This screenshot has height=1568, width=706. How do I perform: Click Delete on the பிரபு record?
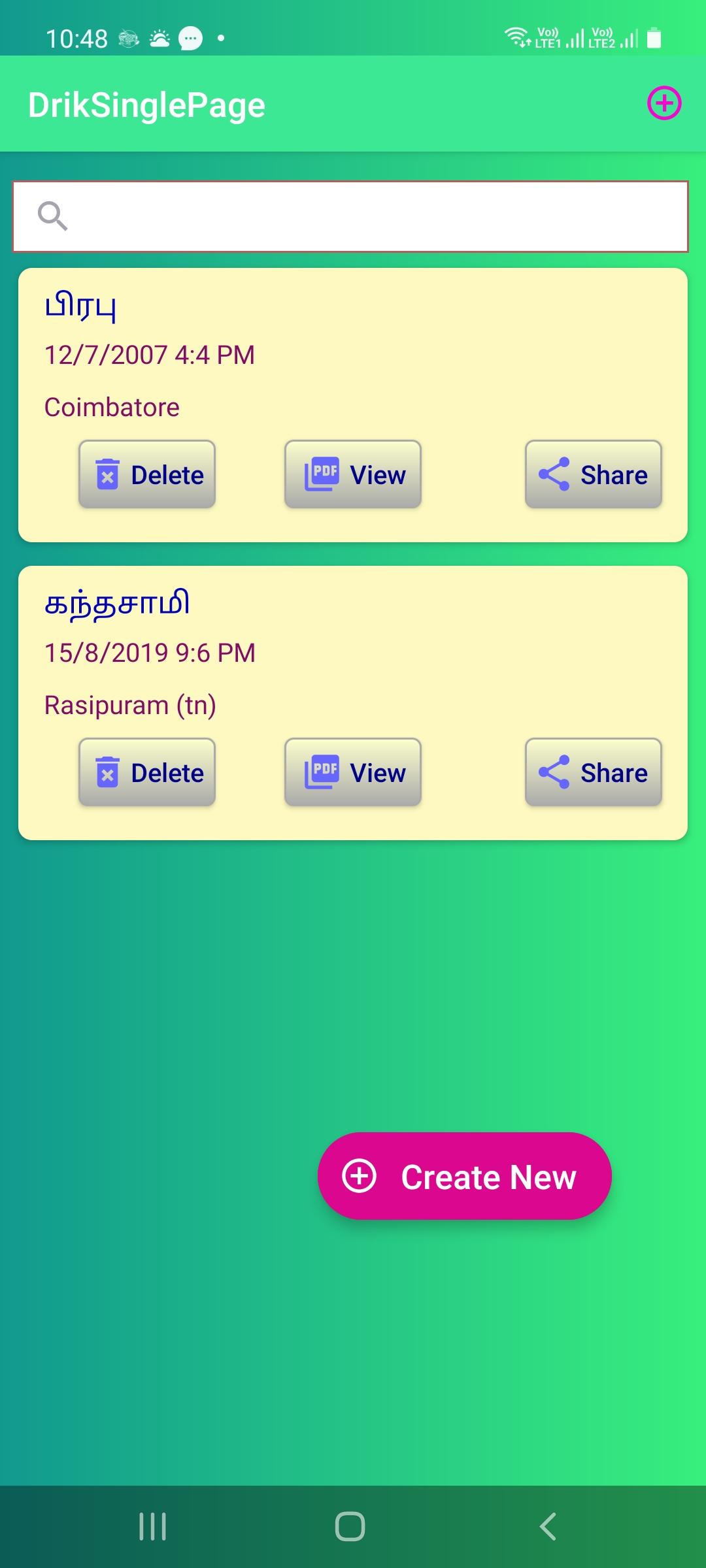[x=146, y=475]
